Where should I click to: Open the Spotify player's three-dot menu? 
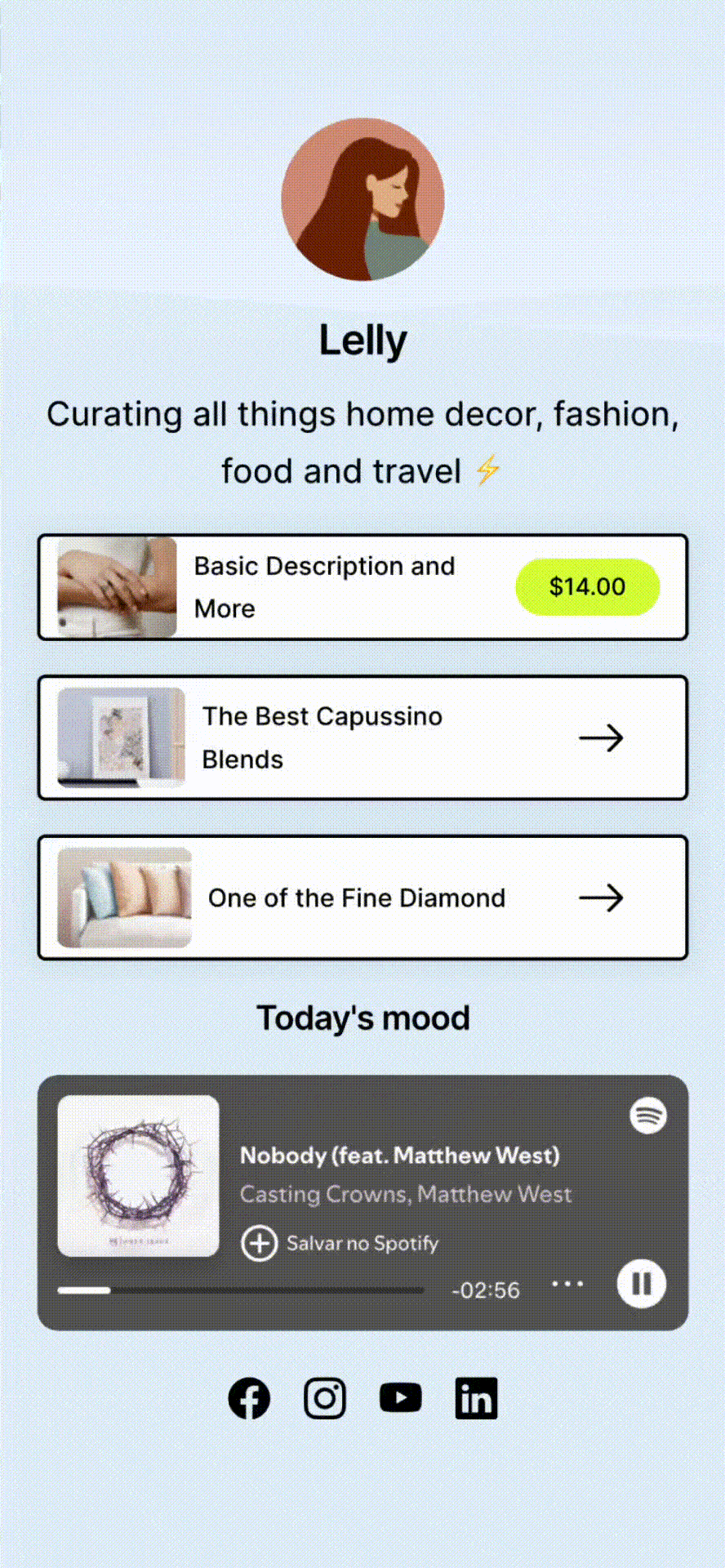pos(567,1284)
